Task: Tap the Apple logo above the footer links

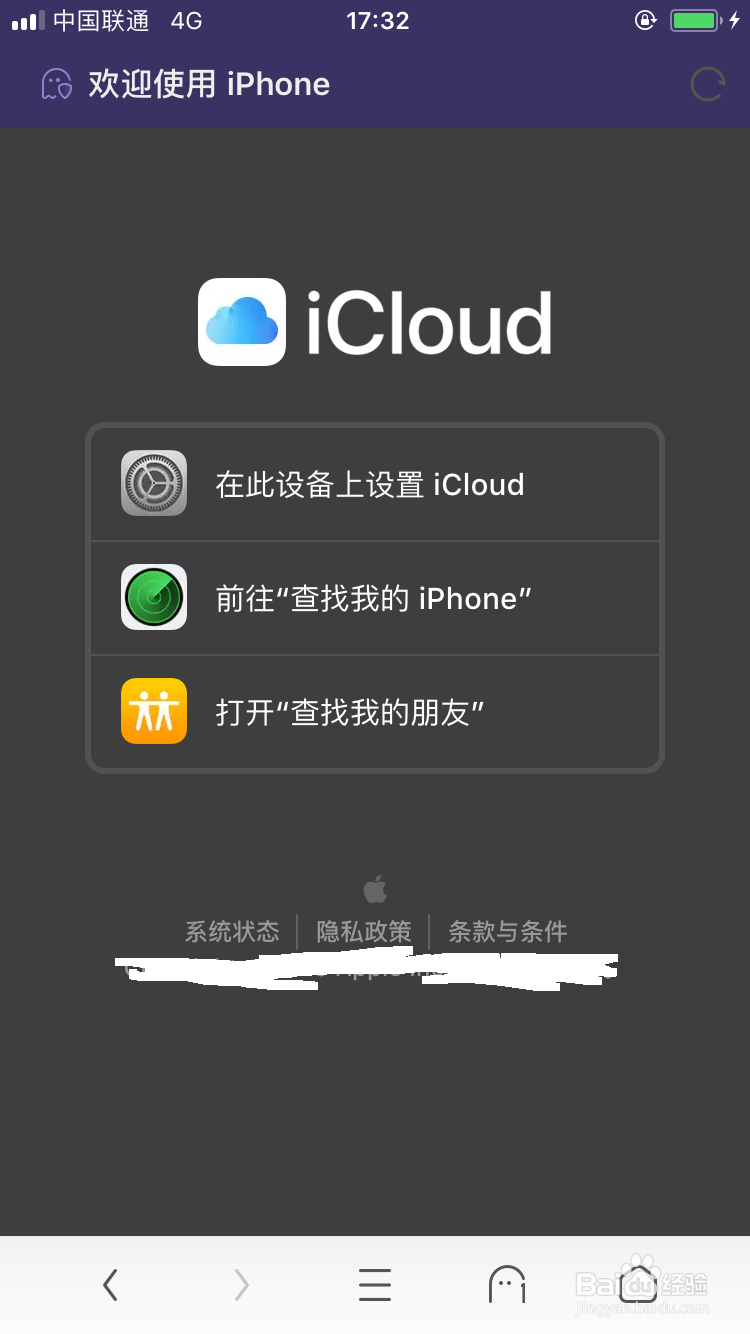Action: click(x=375, y=889)
